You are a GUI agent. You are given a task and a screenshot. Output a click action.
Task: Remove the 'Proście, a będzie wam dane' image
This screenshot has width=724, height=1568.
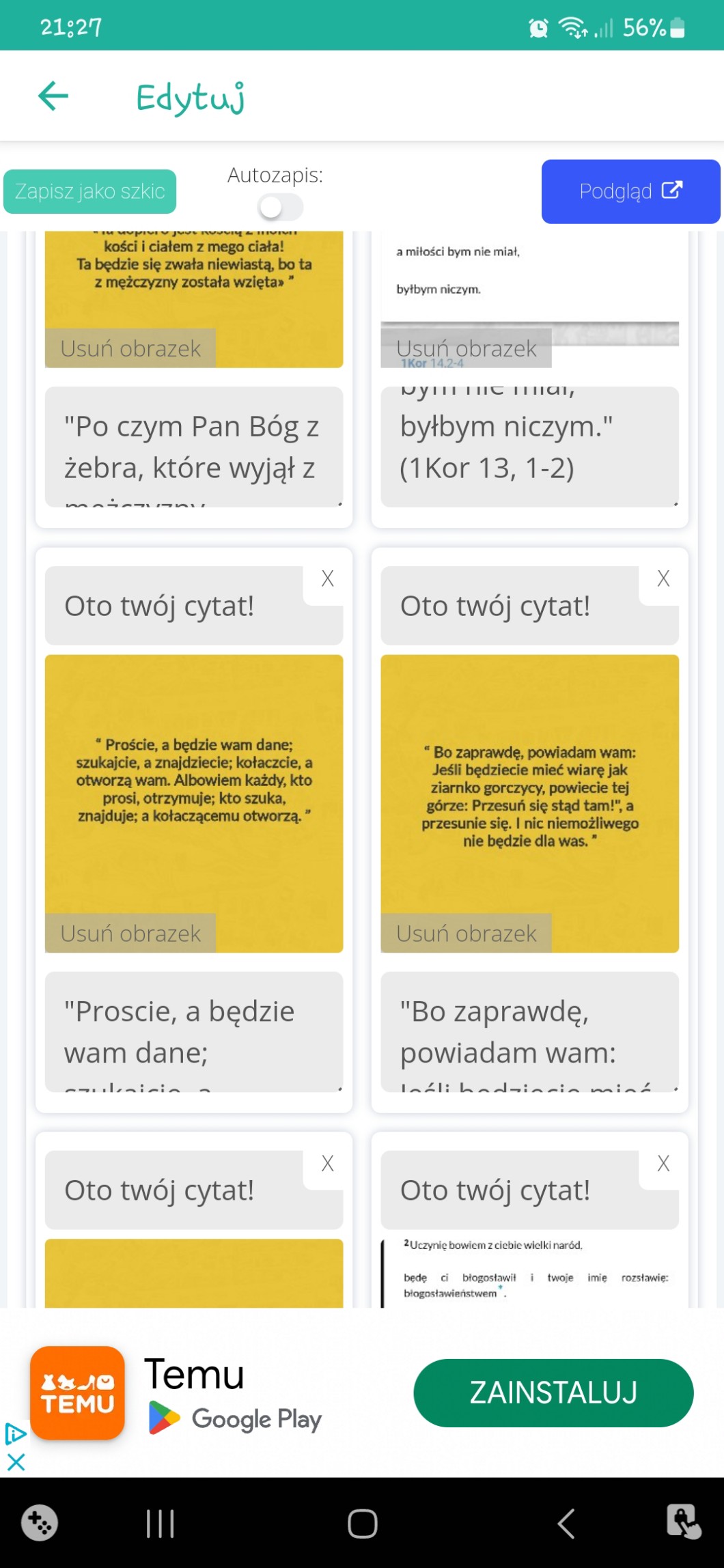pyautogui.click(x=130, y=933)
